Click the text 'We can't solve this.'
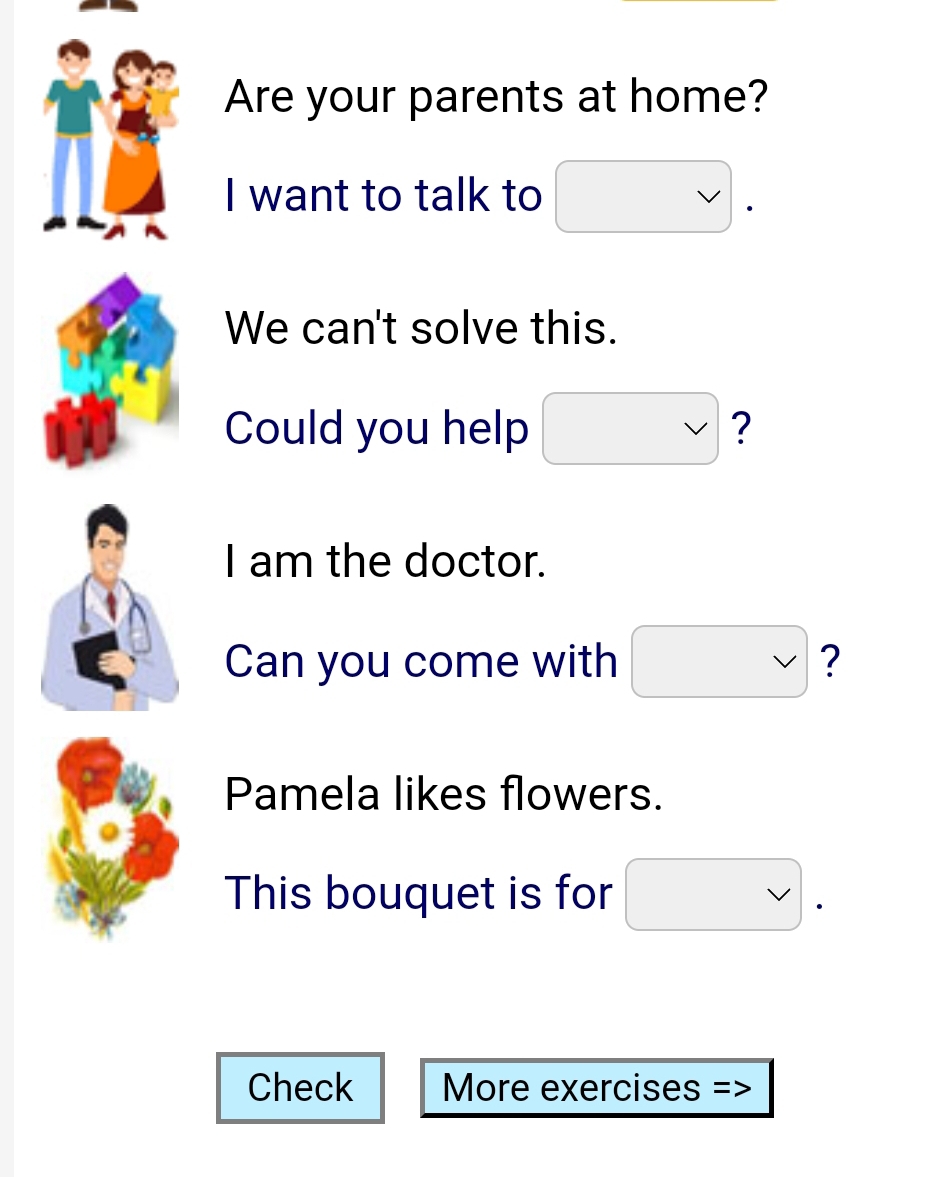 [421, 327]
